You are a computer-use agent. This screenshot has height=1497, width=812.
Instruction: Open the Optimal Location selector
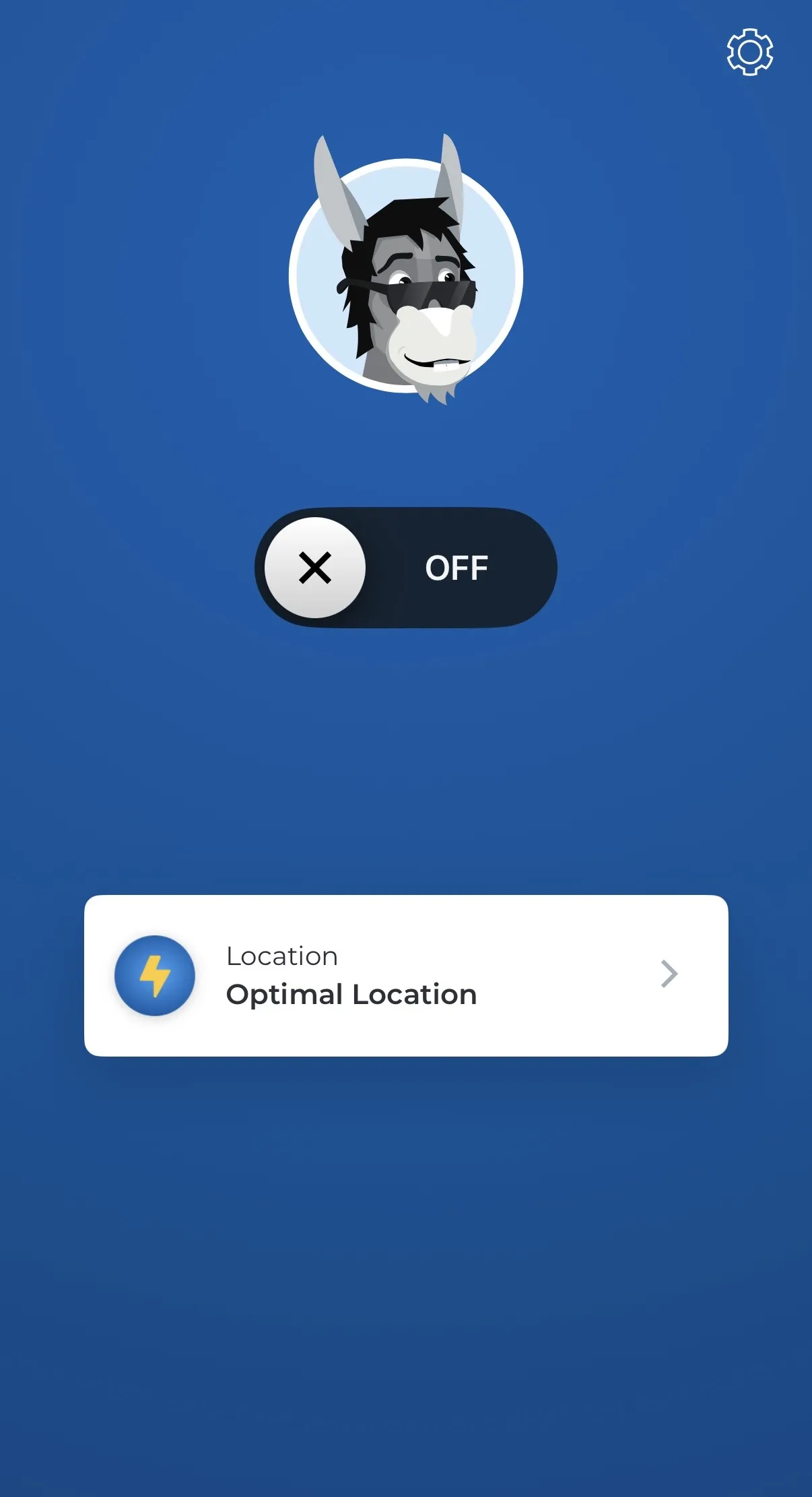click(405, 975)
